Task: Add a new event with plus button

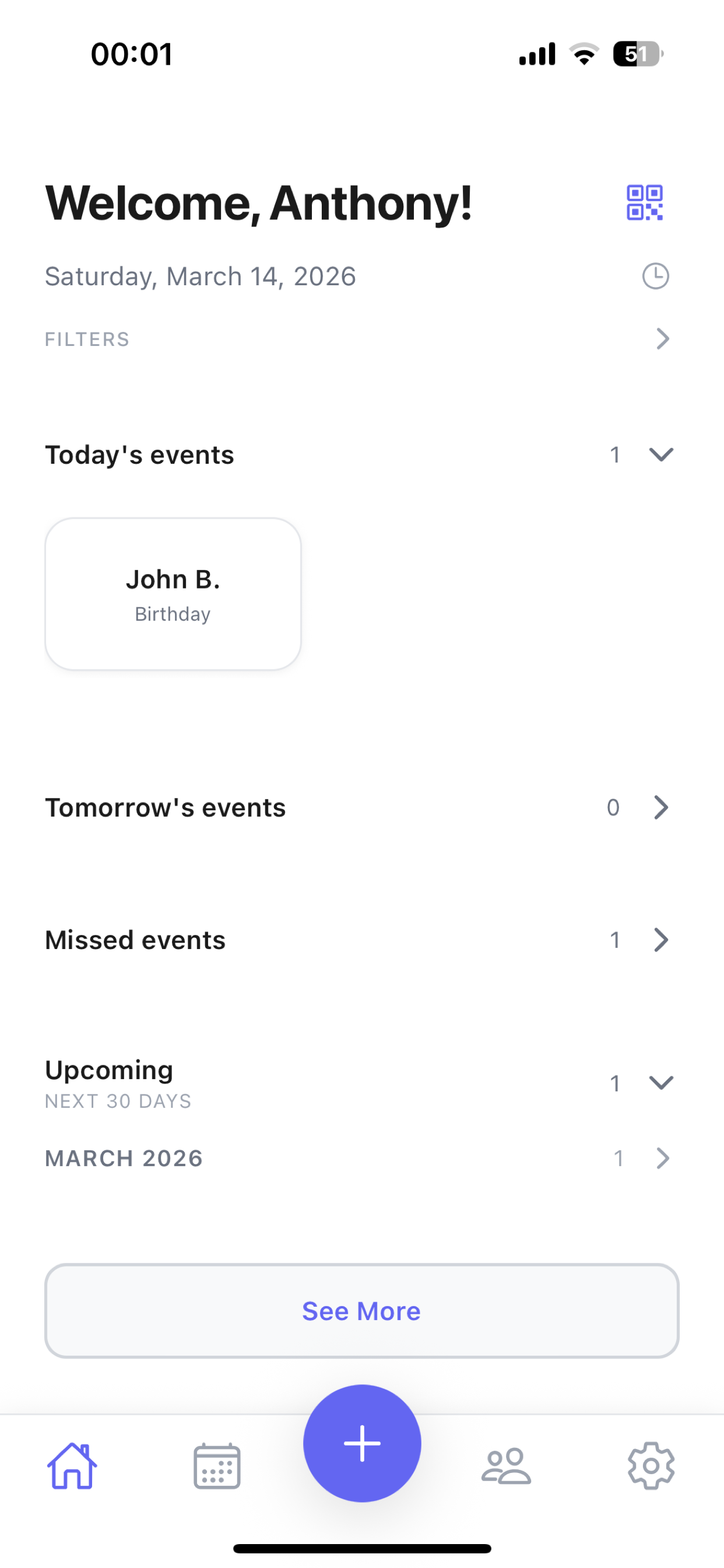Action: [x=362, y=1443]
